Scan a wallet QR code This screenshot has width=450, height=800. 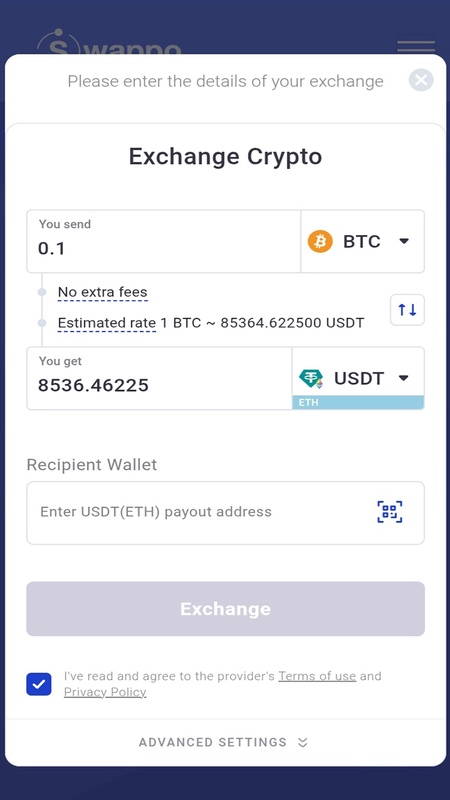tap(390, 512)
